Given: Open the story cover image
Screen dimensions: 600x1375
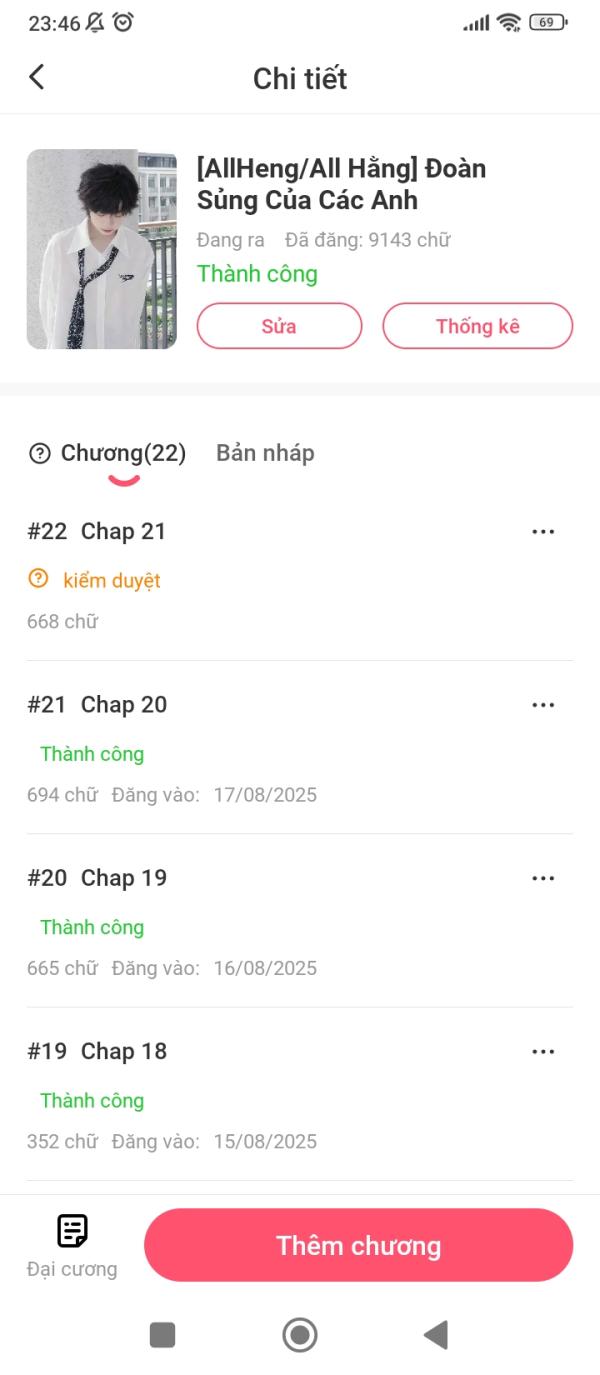Looking at the screenshot, I should (102, 249).
